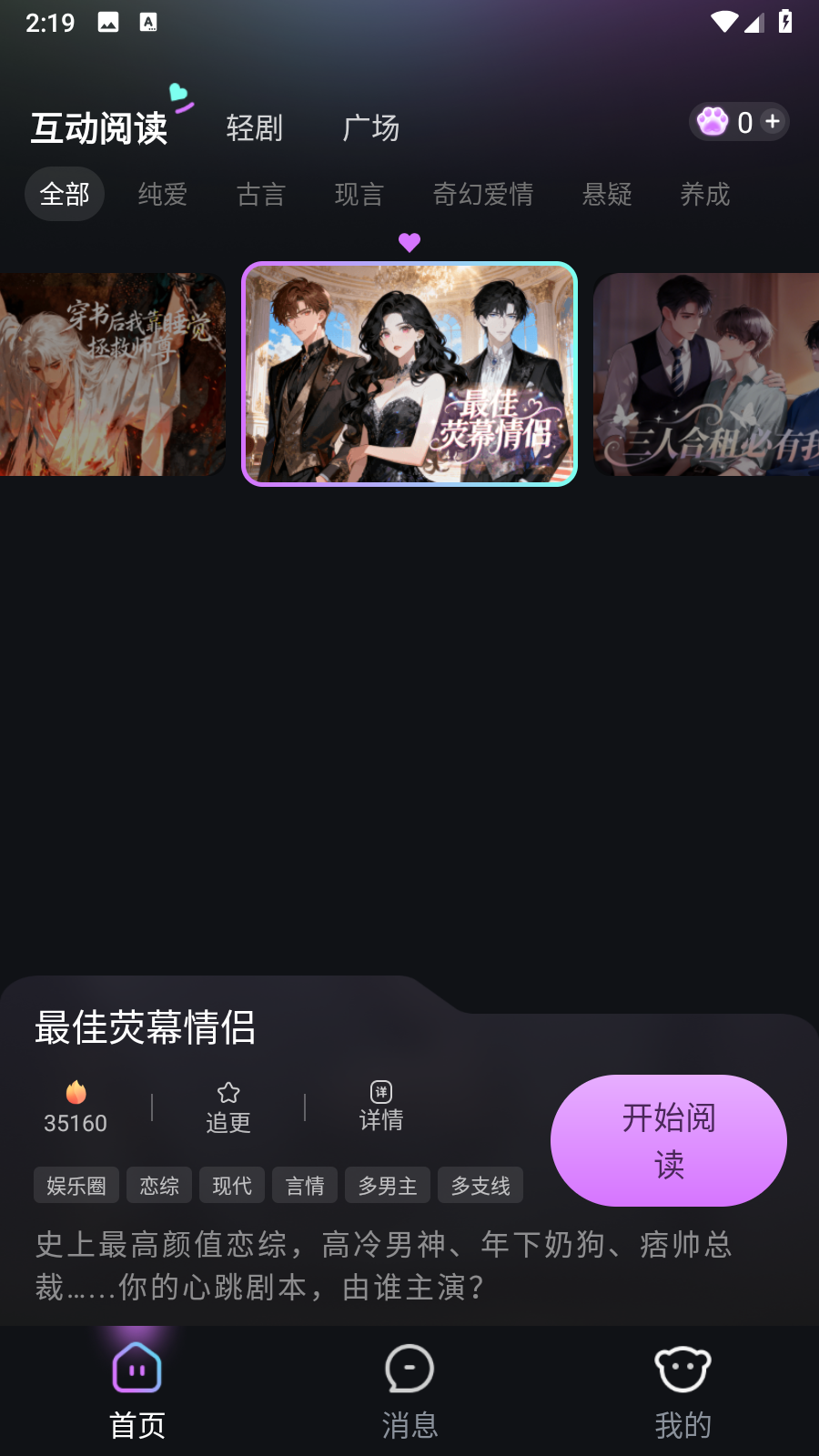Select the 悬疑 category filter
Screen dimensions: 819x1456
[x=606, y=194]
